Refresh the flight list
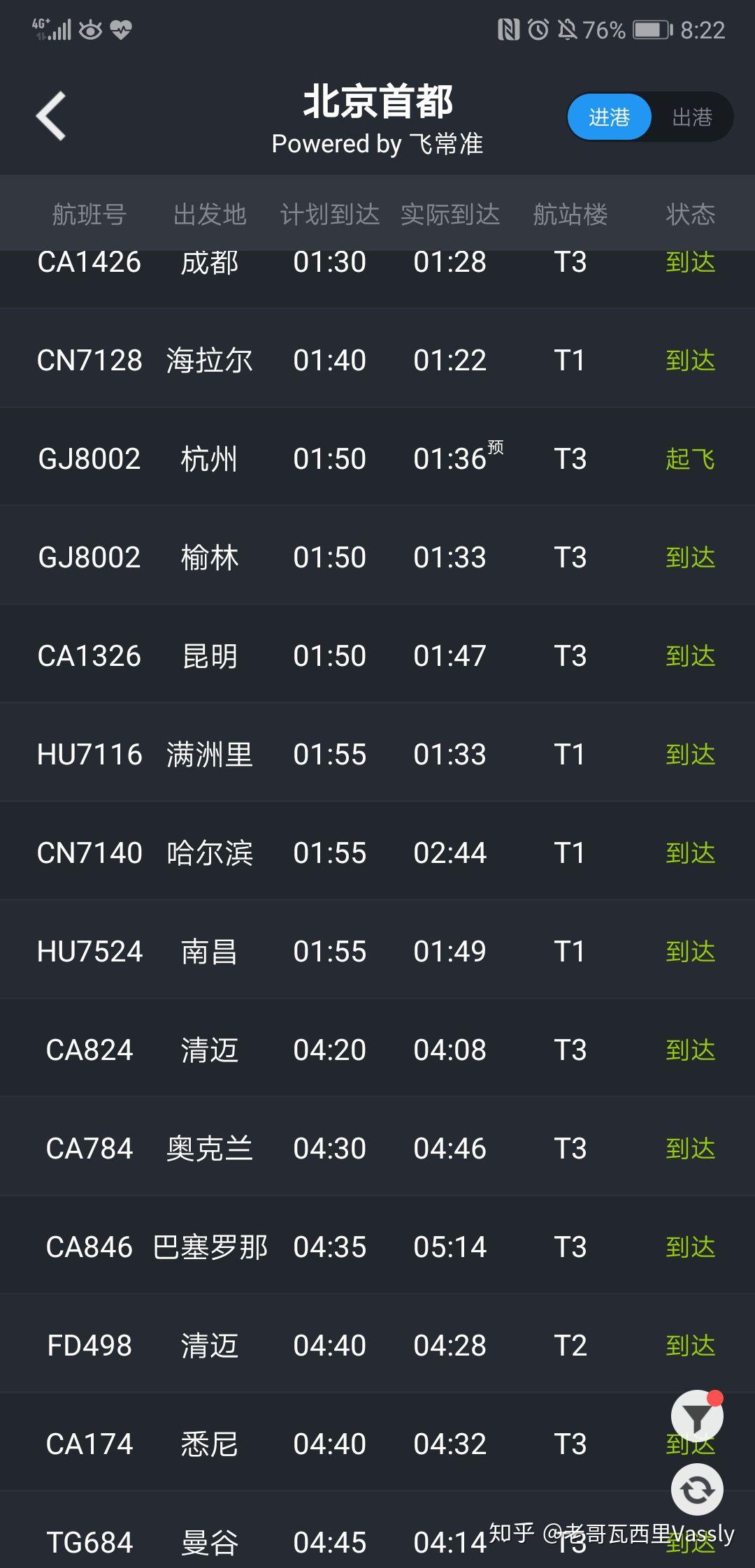The height and width of the screenshot is (1568, 755). pos(696,1490)
